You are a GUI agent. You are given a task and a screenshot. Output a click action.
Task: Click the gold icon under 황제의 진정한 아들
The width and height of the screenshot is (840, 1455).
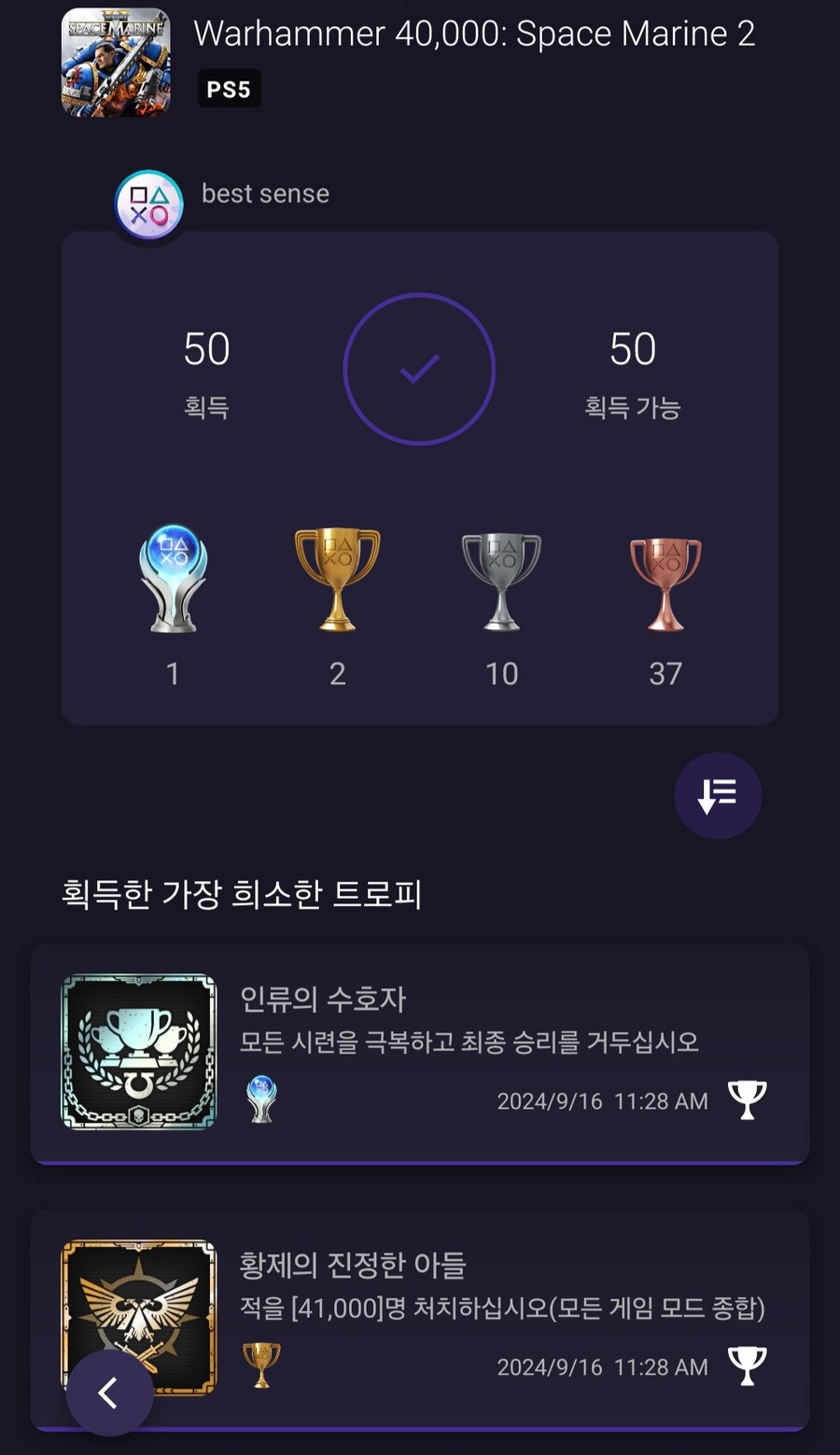tap(262, 1366)
